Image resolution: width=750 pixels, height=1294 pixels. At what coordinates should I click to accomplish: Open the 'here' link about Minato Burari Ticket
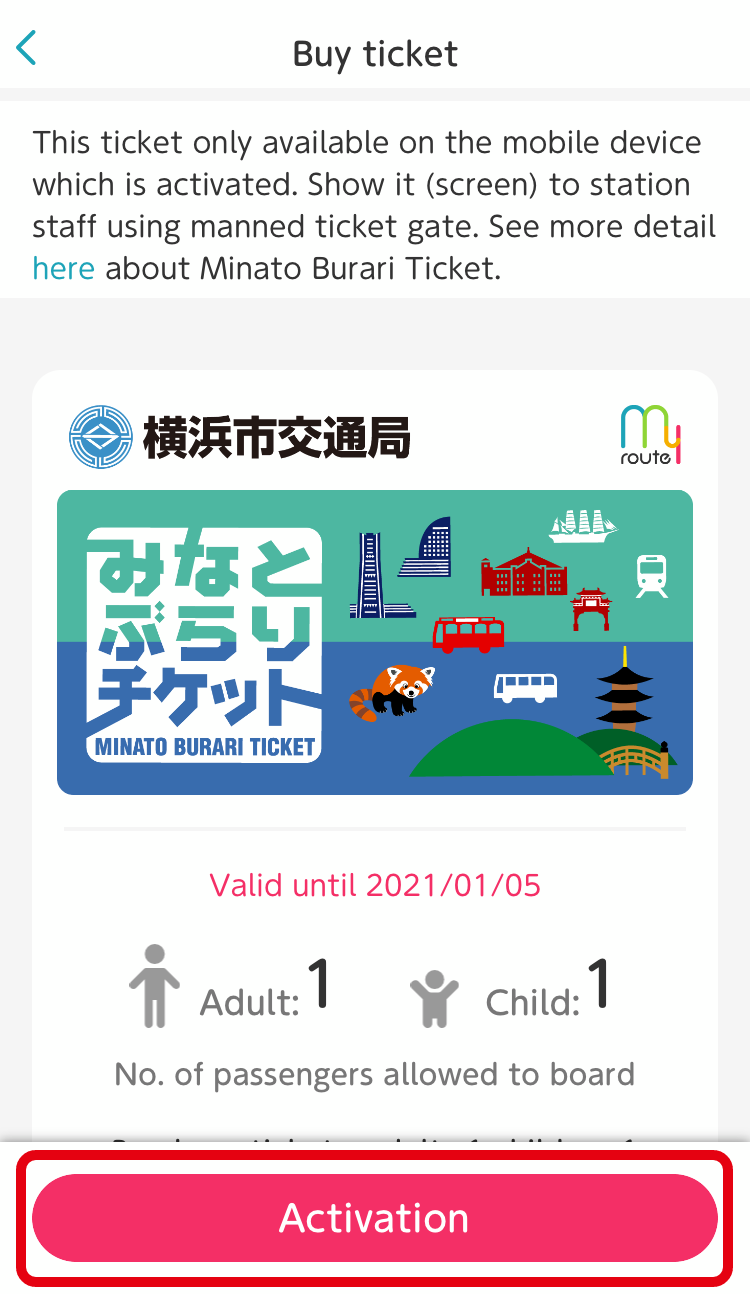63,269
